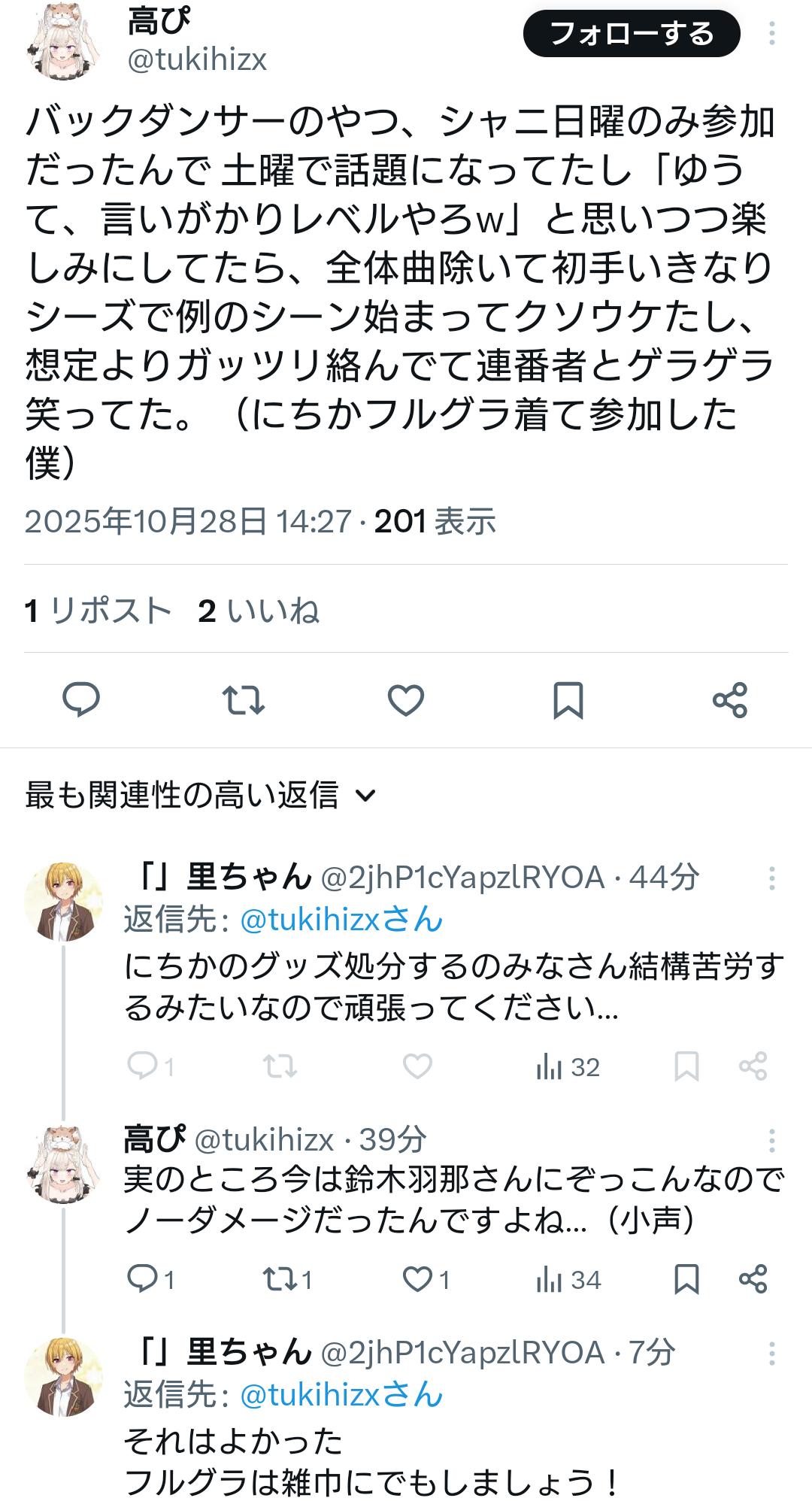Open the @tukihizxさん link in the 44分 reply

tap(341, 920)
